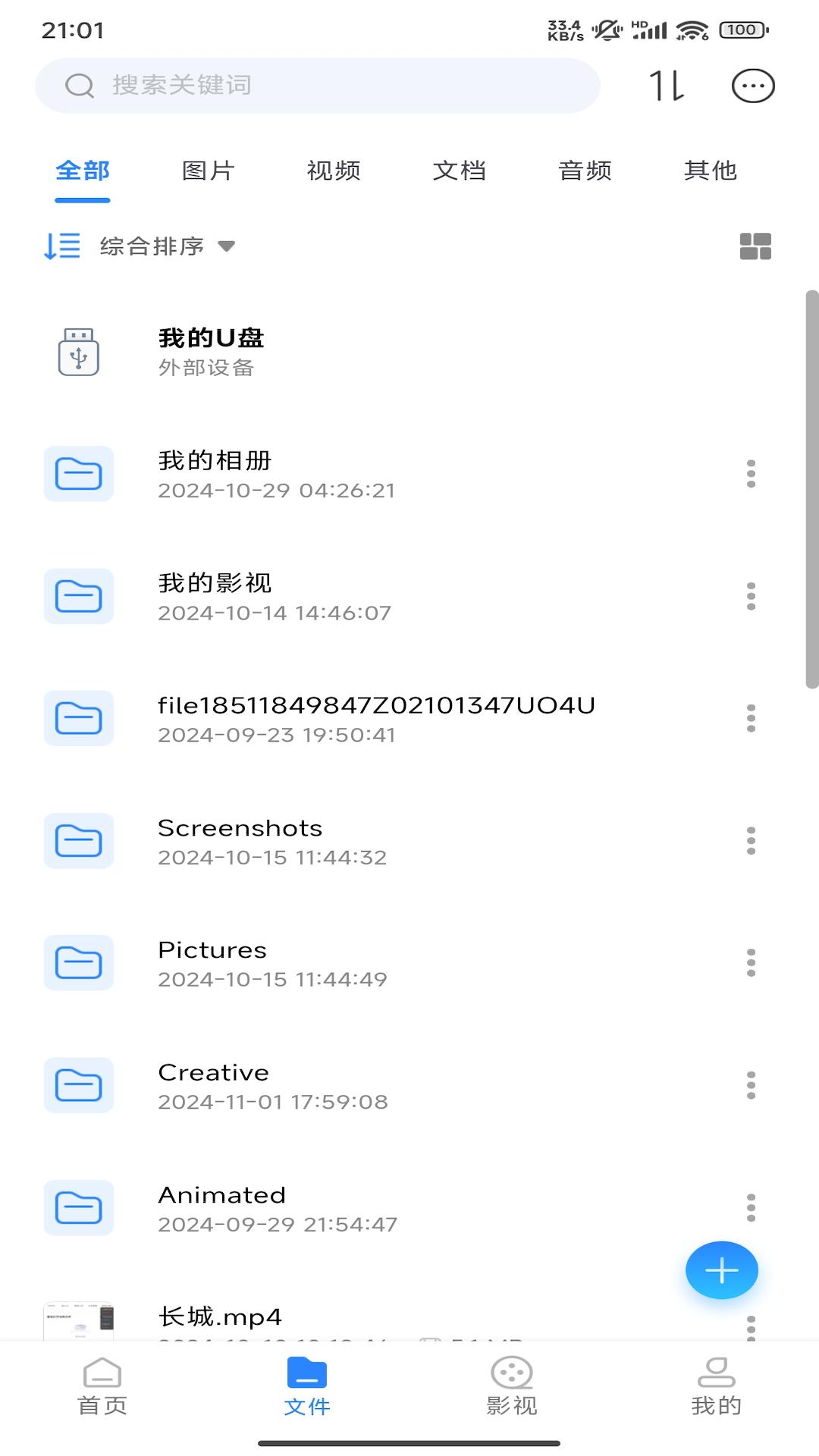Switch to the 视频 tab
The width and height of the screenshot is (819, 1456).
(x=334, y=171)
